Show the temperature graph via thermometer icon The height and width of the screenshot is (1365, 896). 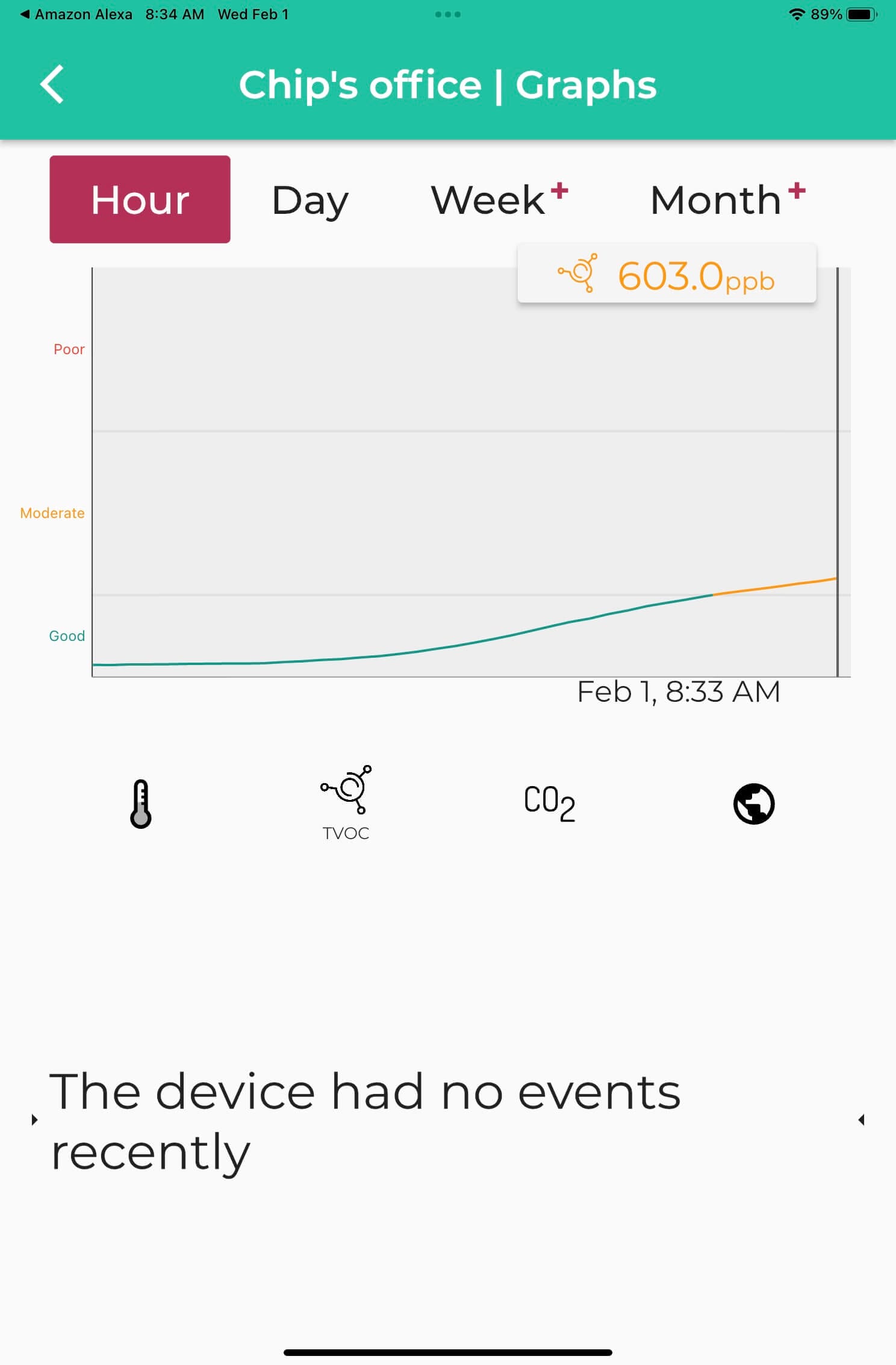[141, 804]
